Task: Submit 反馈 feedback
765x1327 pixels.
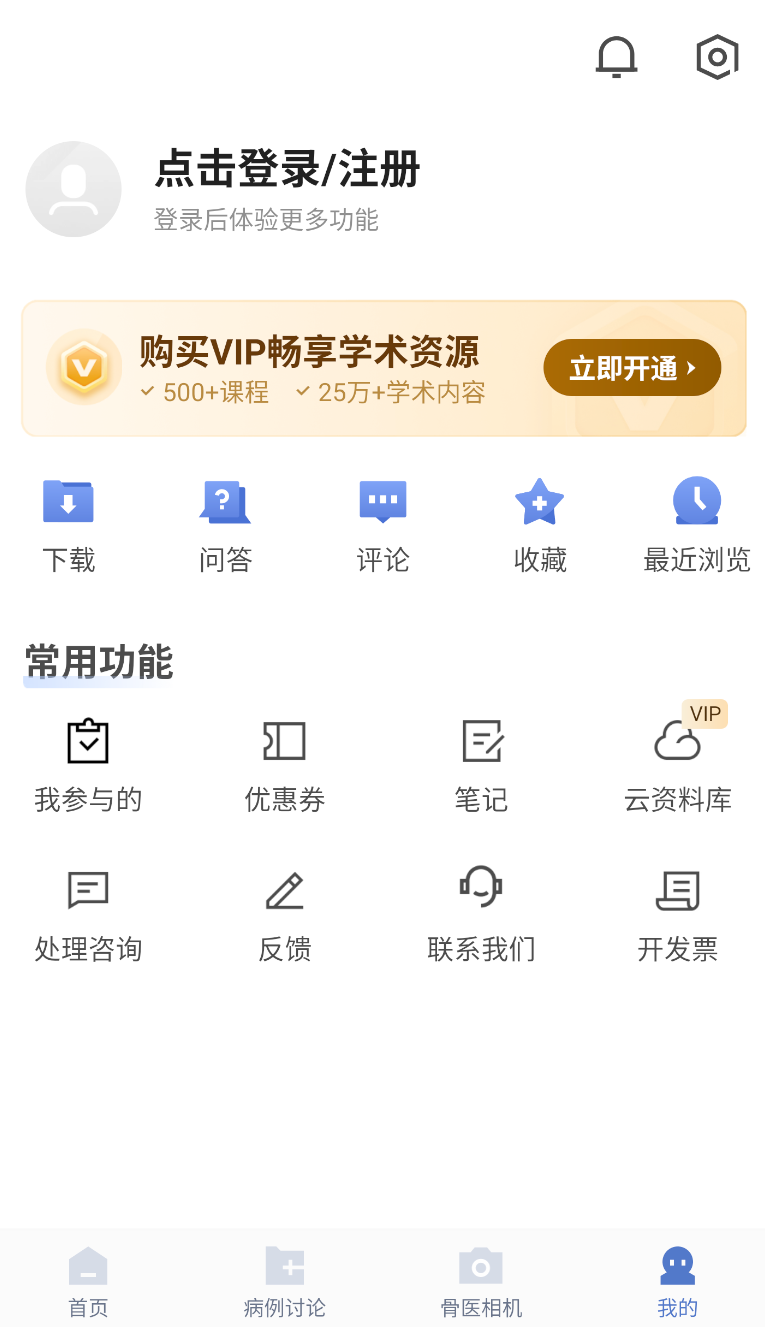Action: [284, 915]
